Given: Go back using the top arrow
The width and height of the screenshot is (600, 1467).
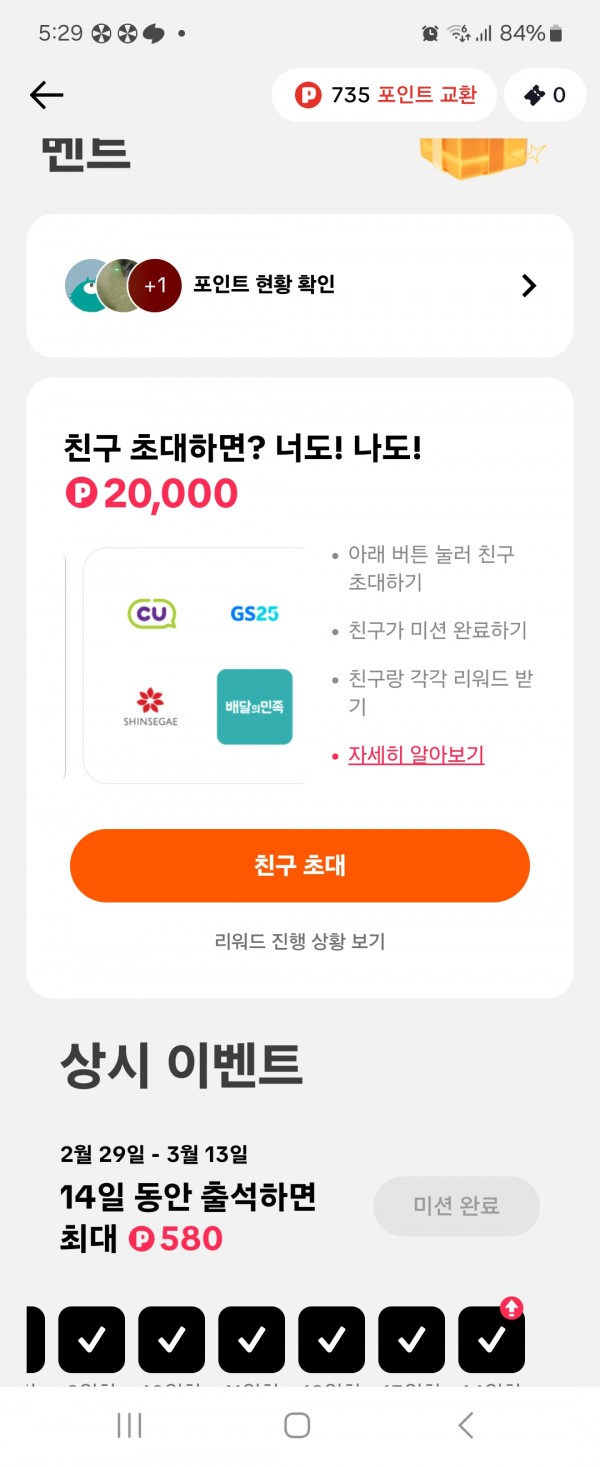Looking at the screenshot, I should [47, 95].
